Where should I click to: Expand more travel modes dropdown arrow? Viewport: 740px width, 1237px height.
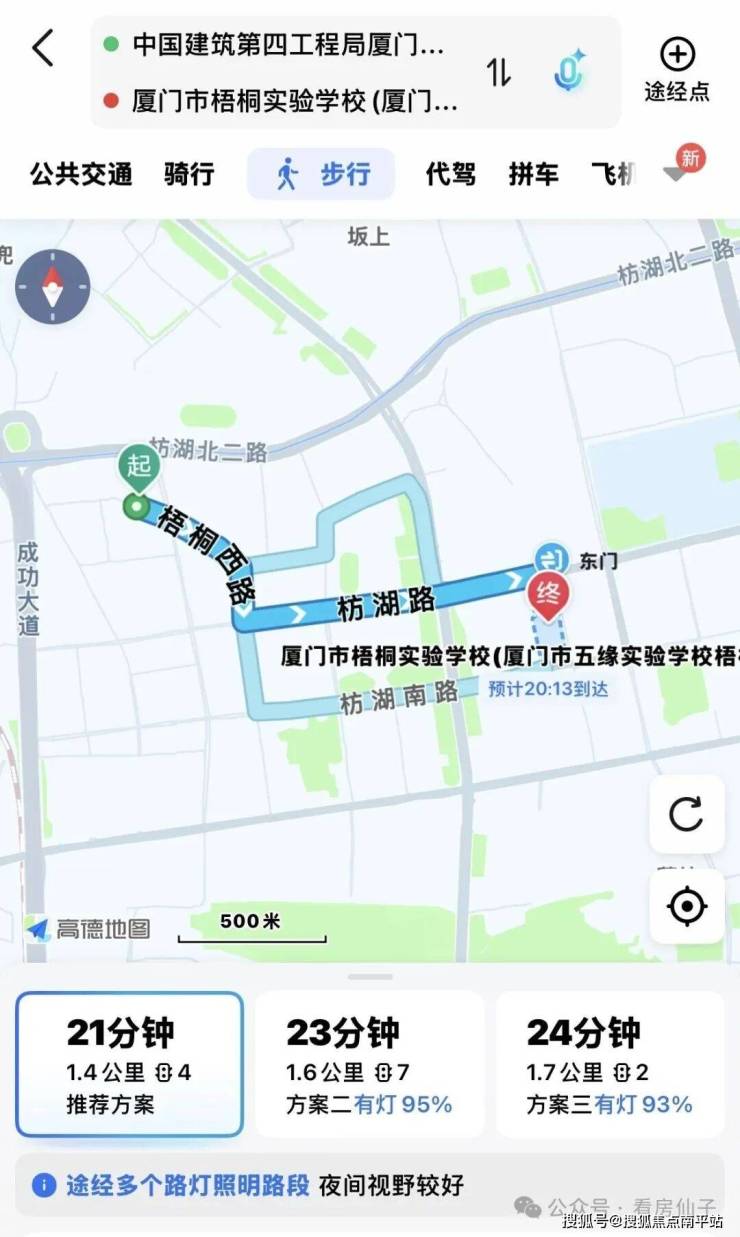677,174
